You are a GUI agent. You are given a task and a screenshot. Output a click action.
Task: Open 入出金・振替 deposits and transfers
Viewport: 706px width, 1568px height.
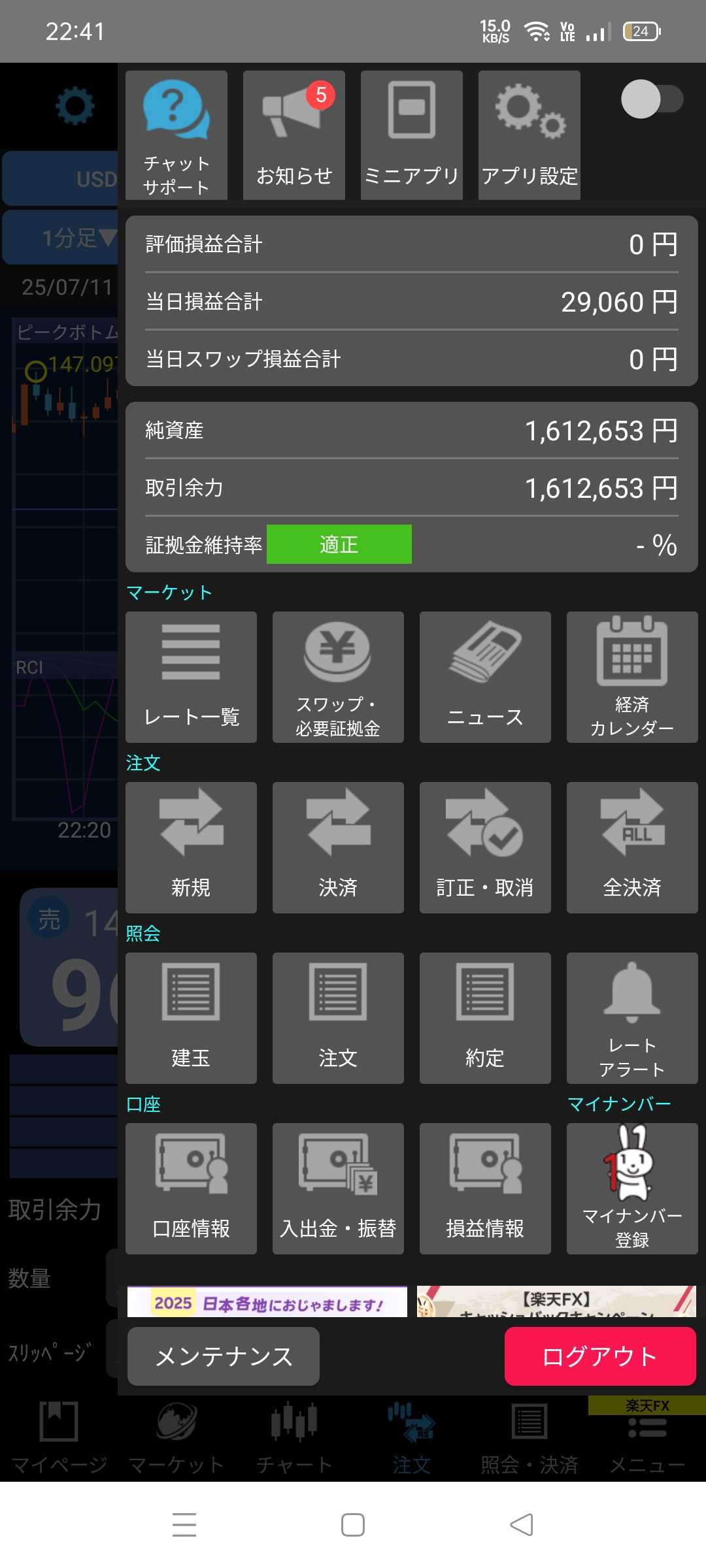tap(338, 1188)
